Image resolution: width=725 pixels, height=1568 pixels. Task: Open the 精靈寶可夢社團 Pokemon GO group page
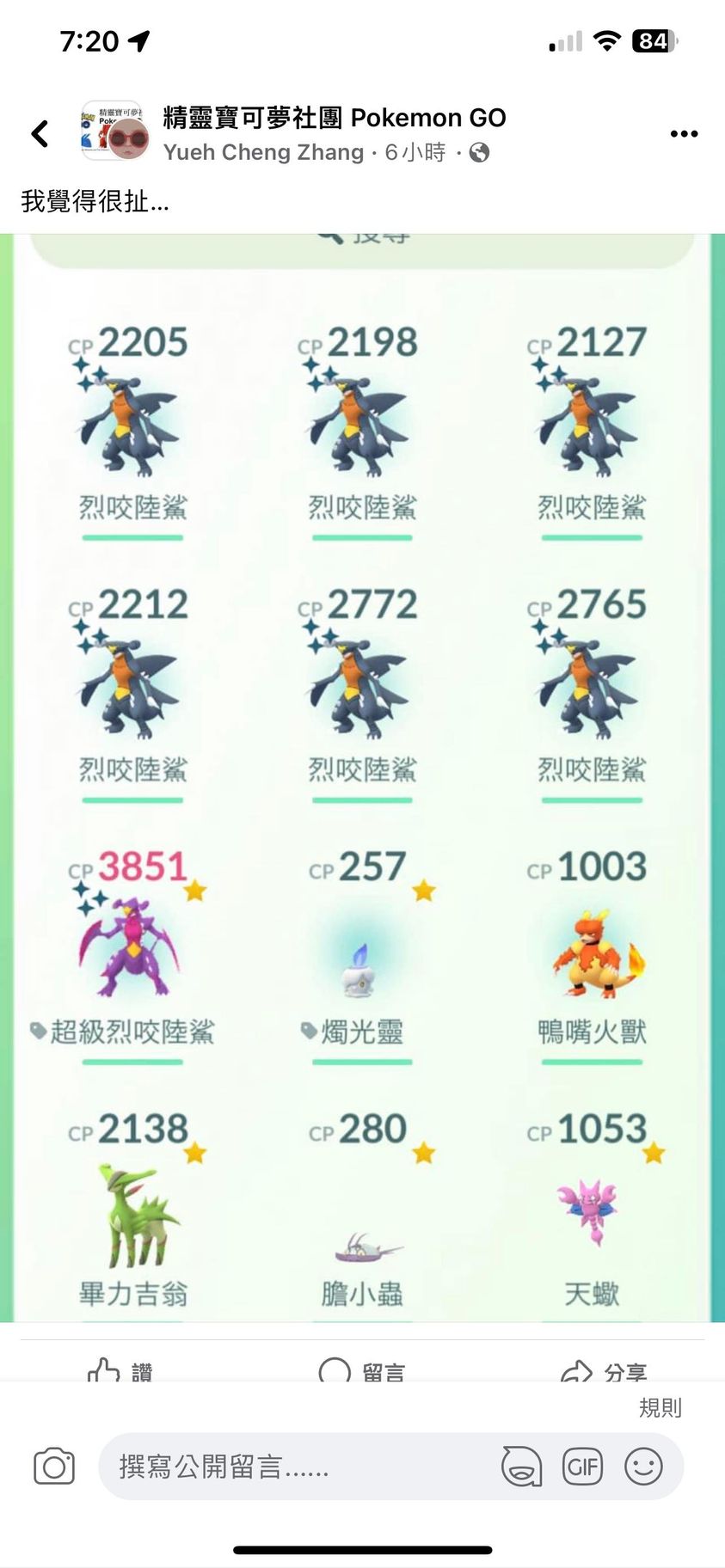(x=334, y=118)
